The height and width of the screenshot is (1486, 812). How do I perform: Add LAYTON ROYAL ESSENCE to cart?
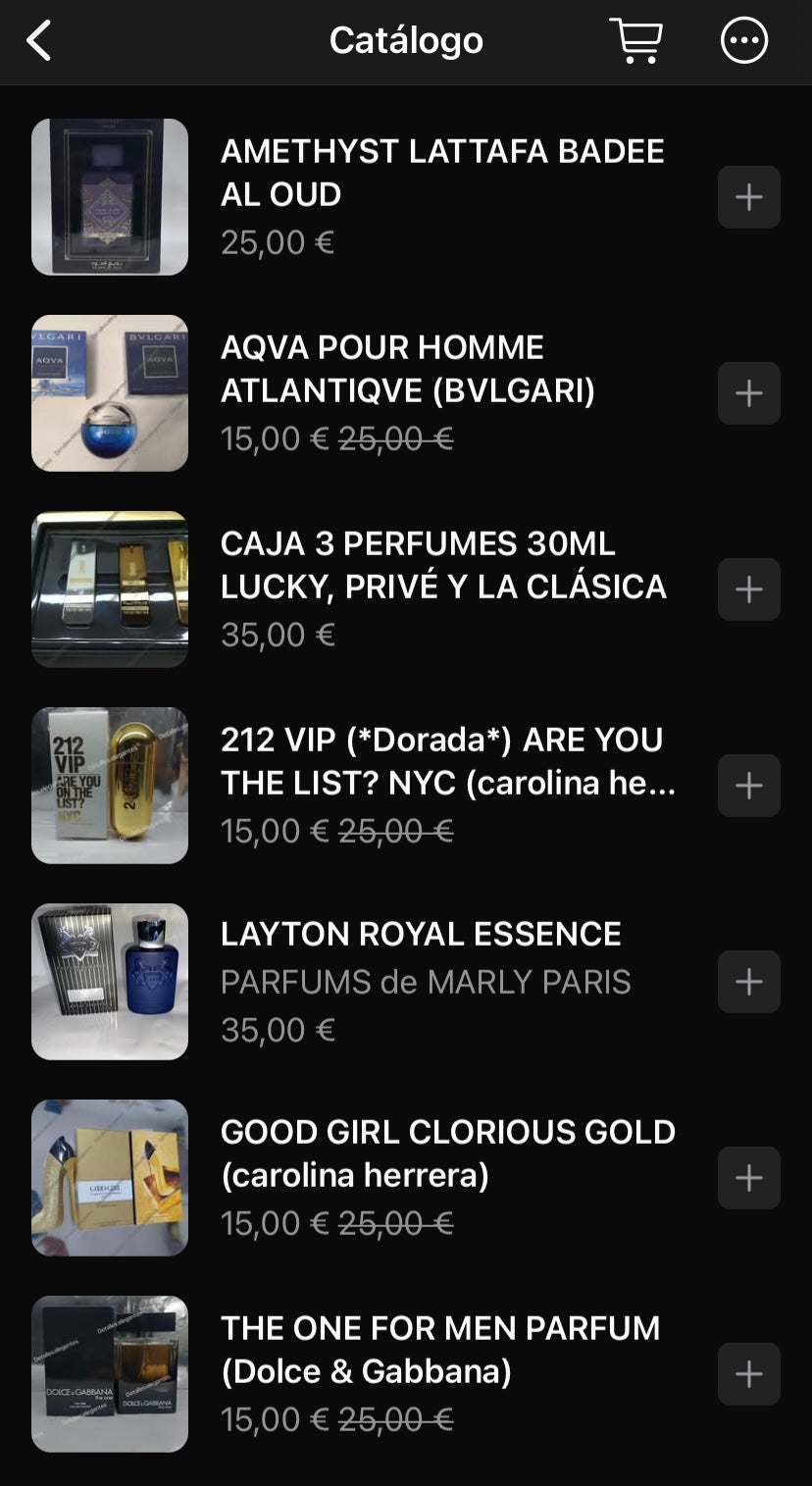click(x=749, y=982)
